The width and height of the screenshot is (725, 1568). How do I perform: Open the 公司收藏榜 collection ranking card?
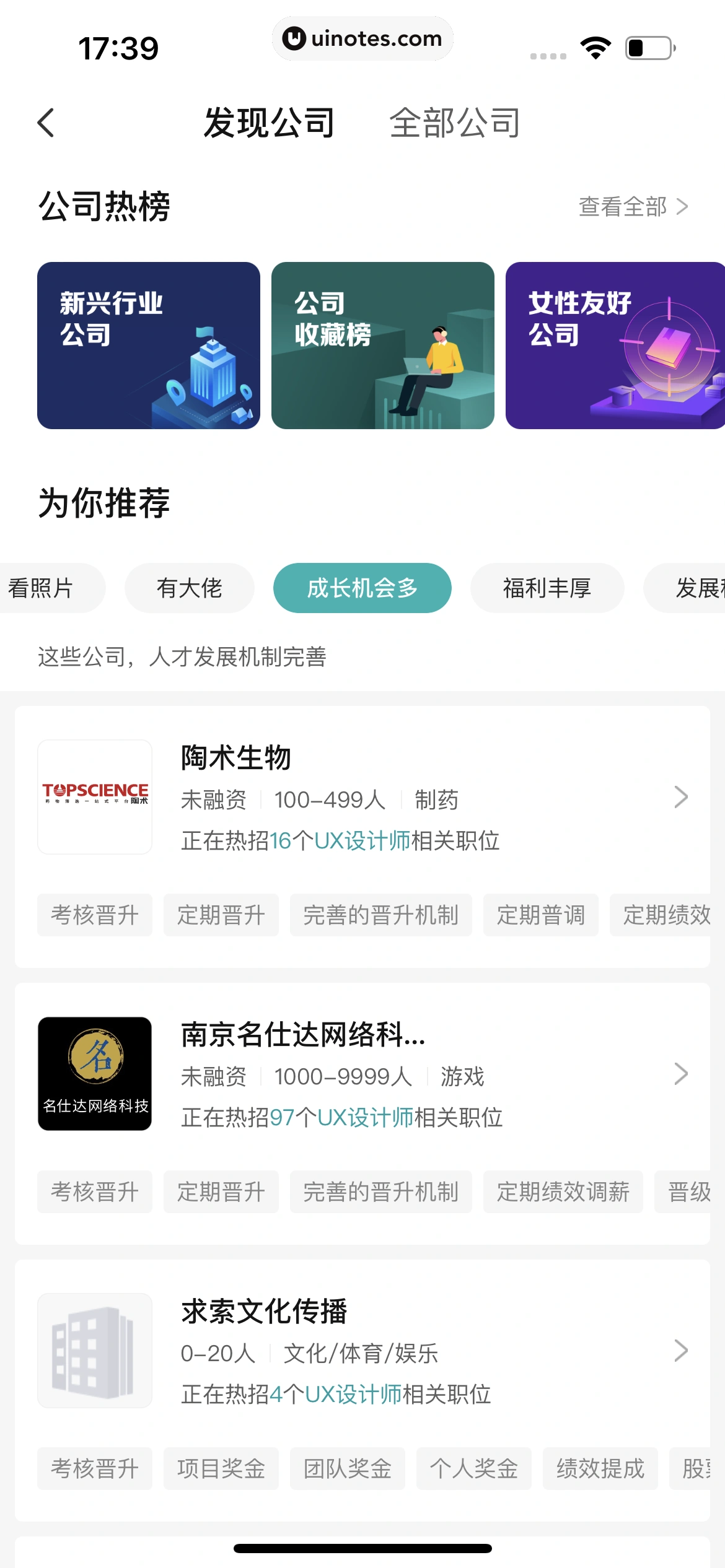pos(382,346)
